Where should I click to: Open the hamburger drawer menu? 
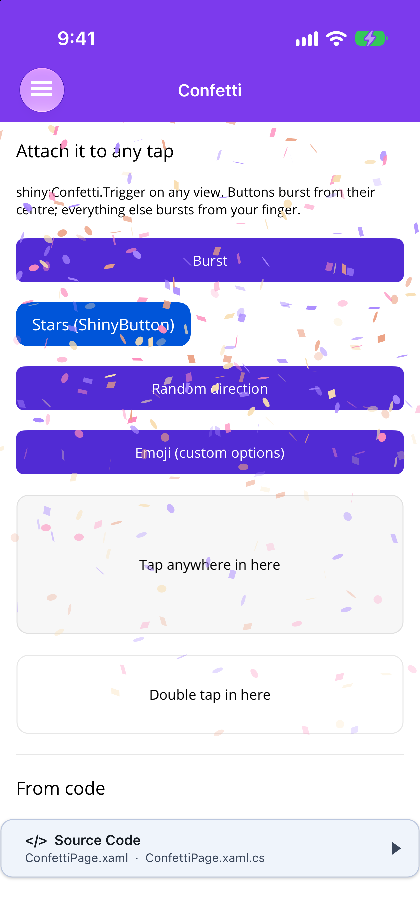[x=42, y=90]
